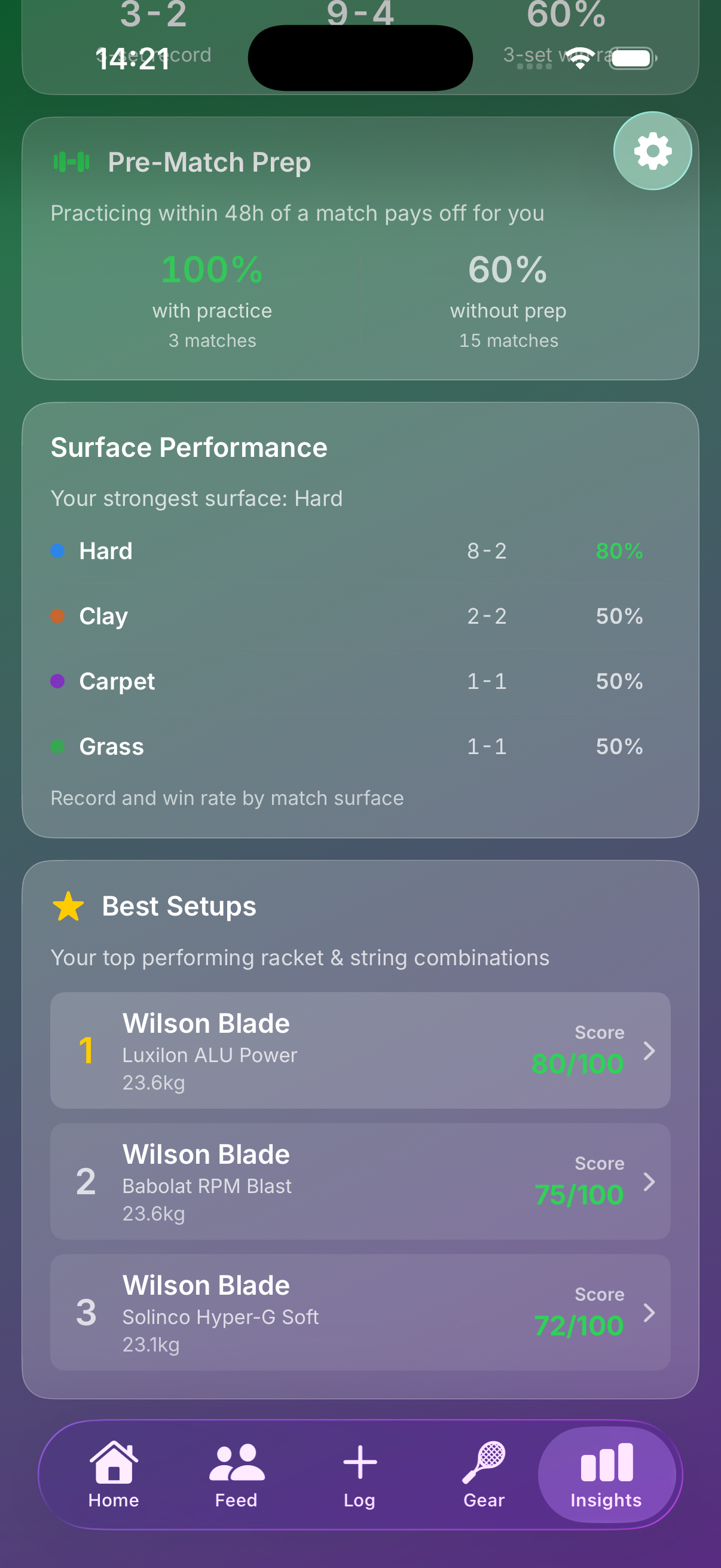Open the Pre-Match Prep settings gear

(x=652, y=151)
